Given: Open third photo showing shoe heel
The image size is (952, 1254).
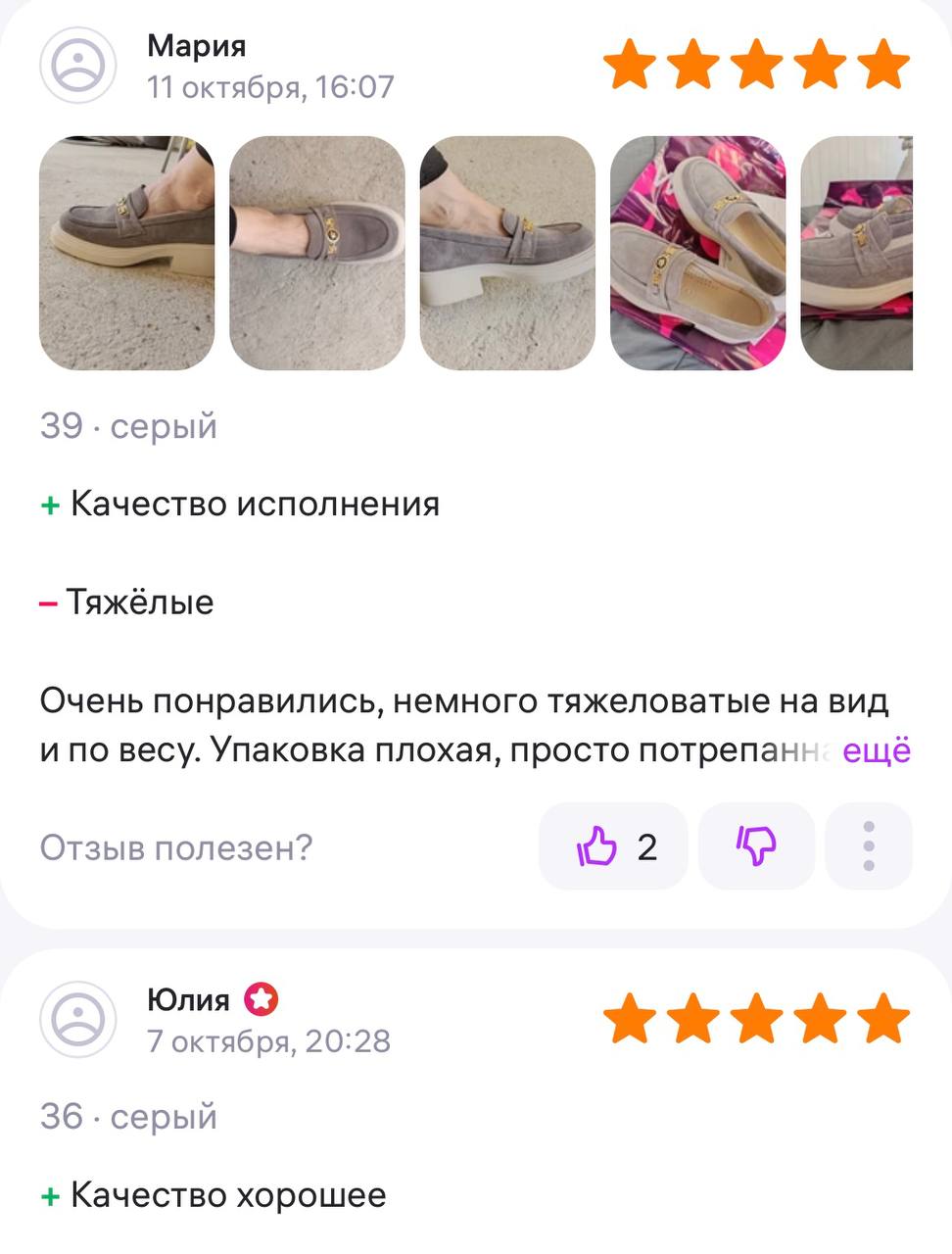Looking at the screenshot, I should [x=507, y=253].
